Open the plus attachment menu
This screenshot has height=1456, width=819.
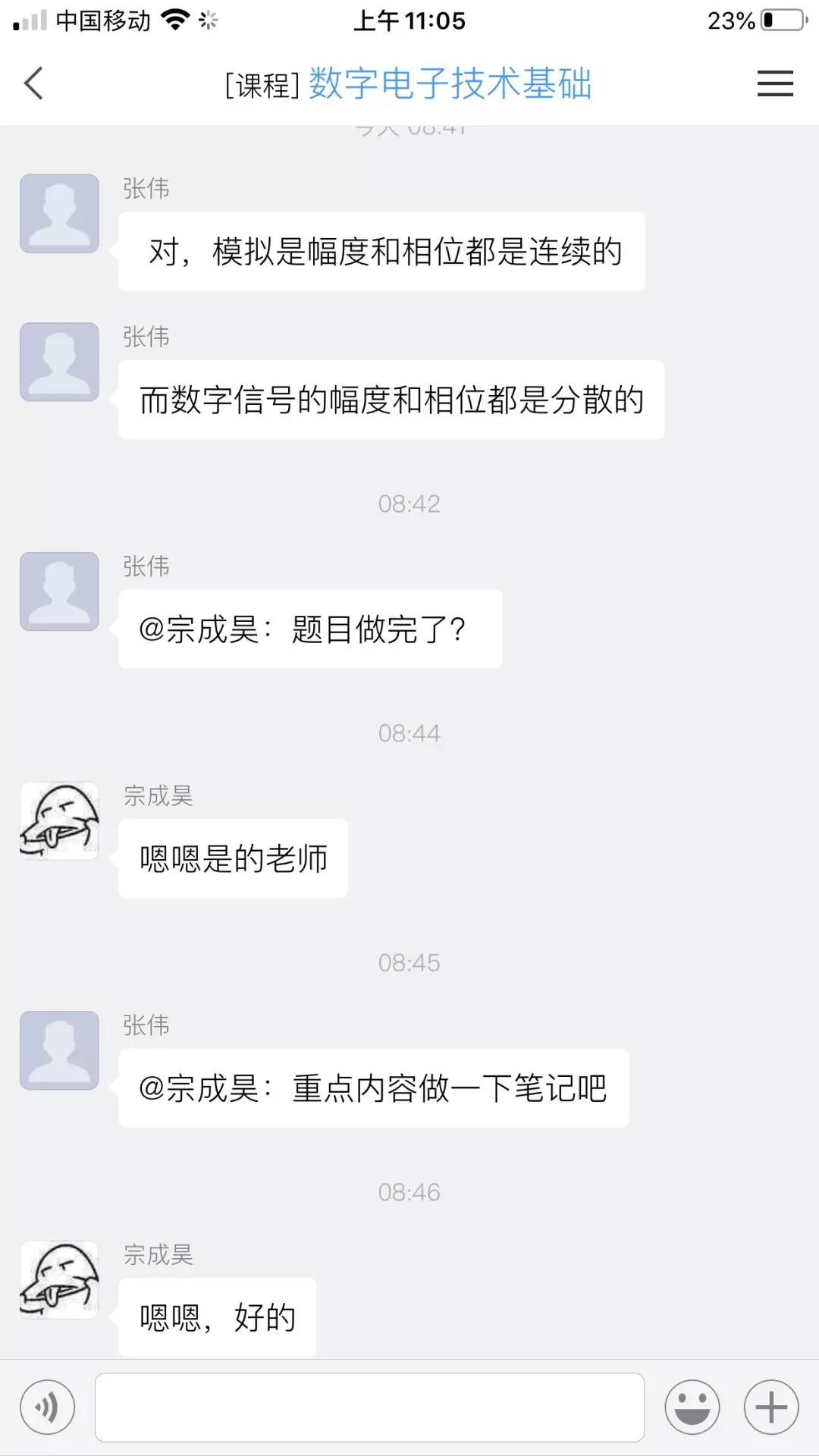(771, 1407)
